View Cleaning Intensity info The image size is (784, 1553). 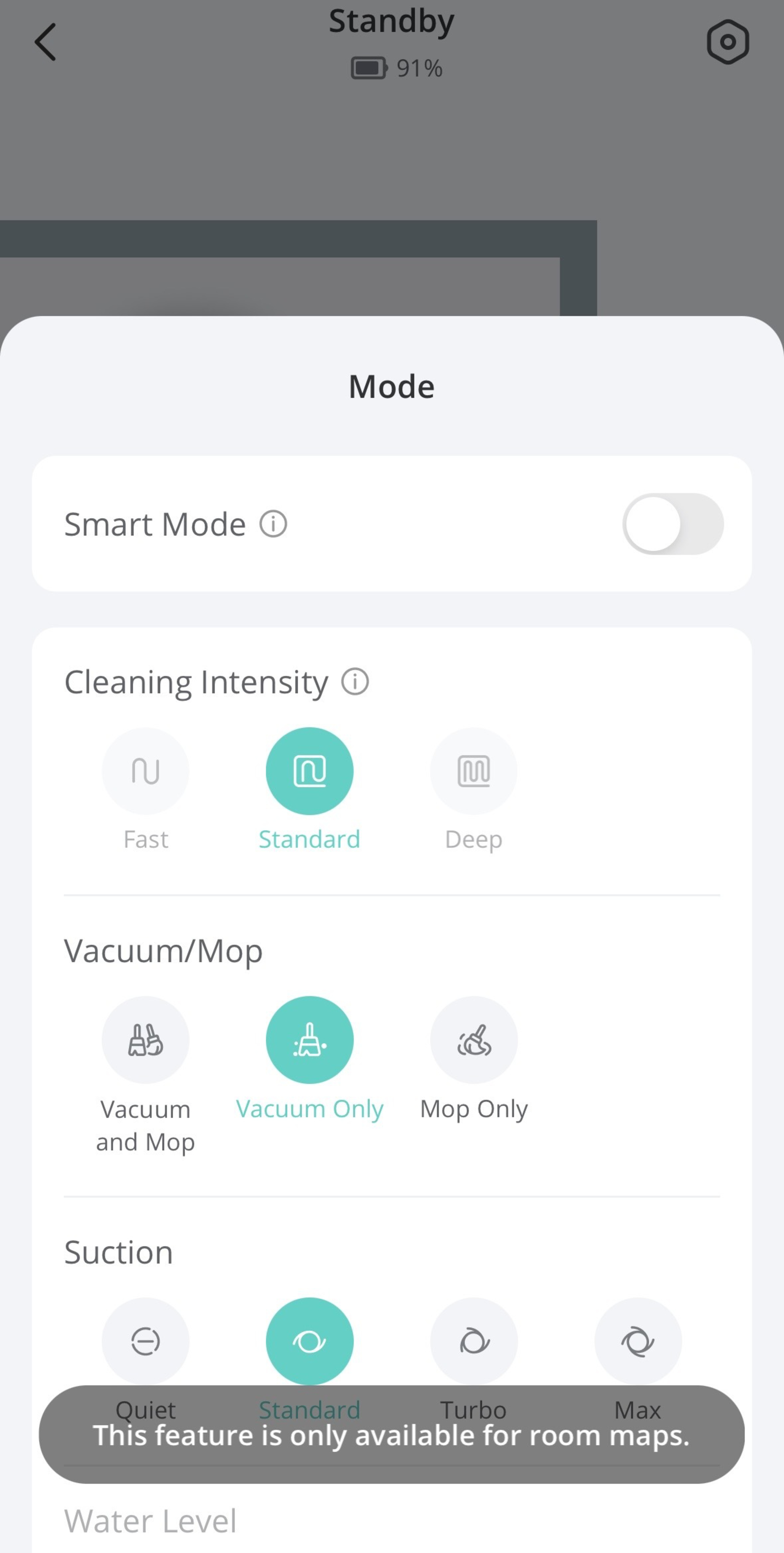[355, 682]
